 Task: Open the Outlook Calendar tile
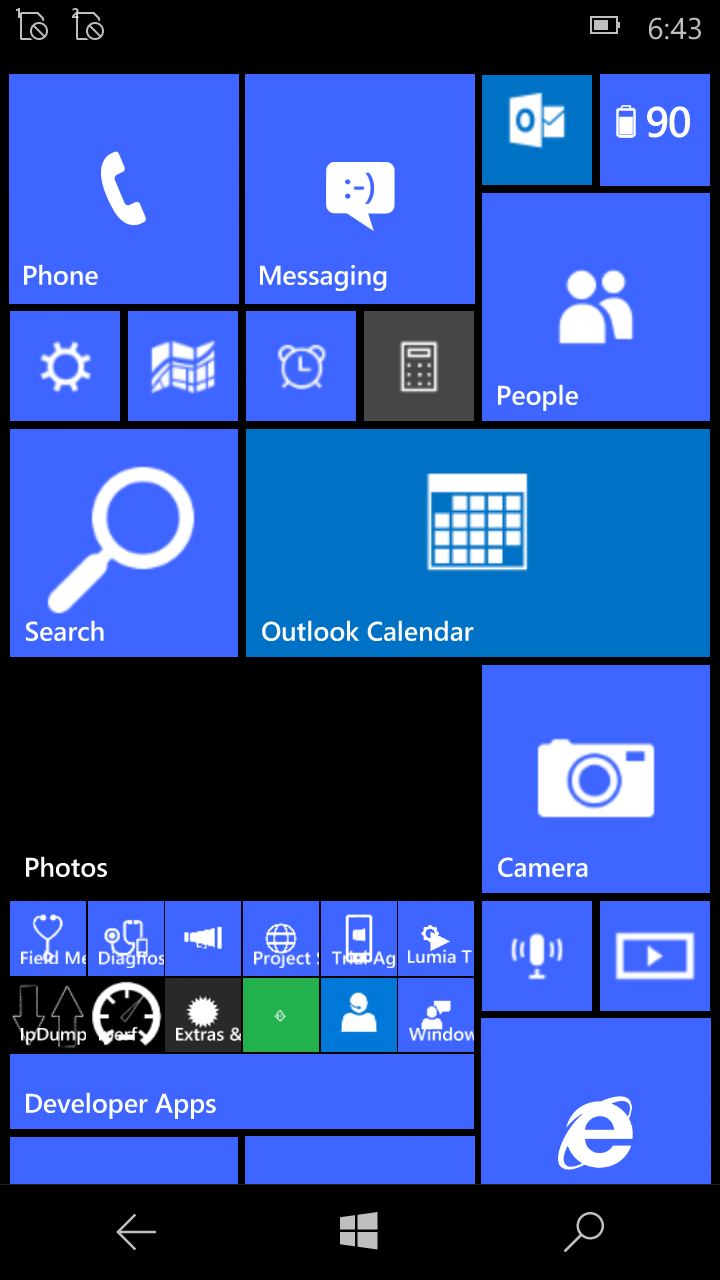478,543
